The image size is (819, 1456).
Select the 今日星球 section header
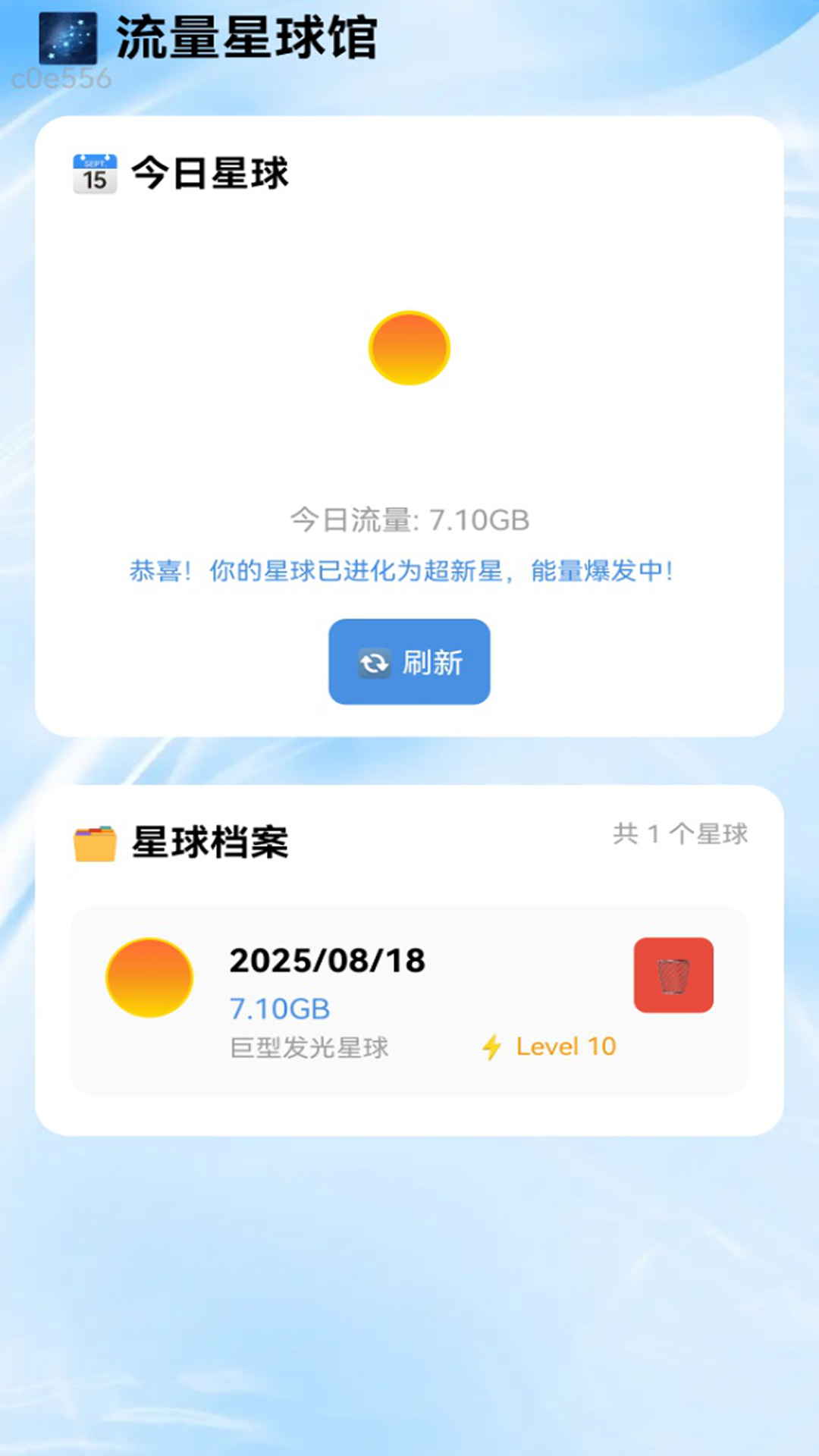click(x=211, y=173)
